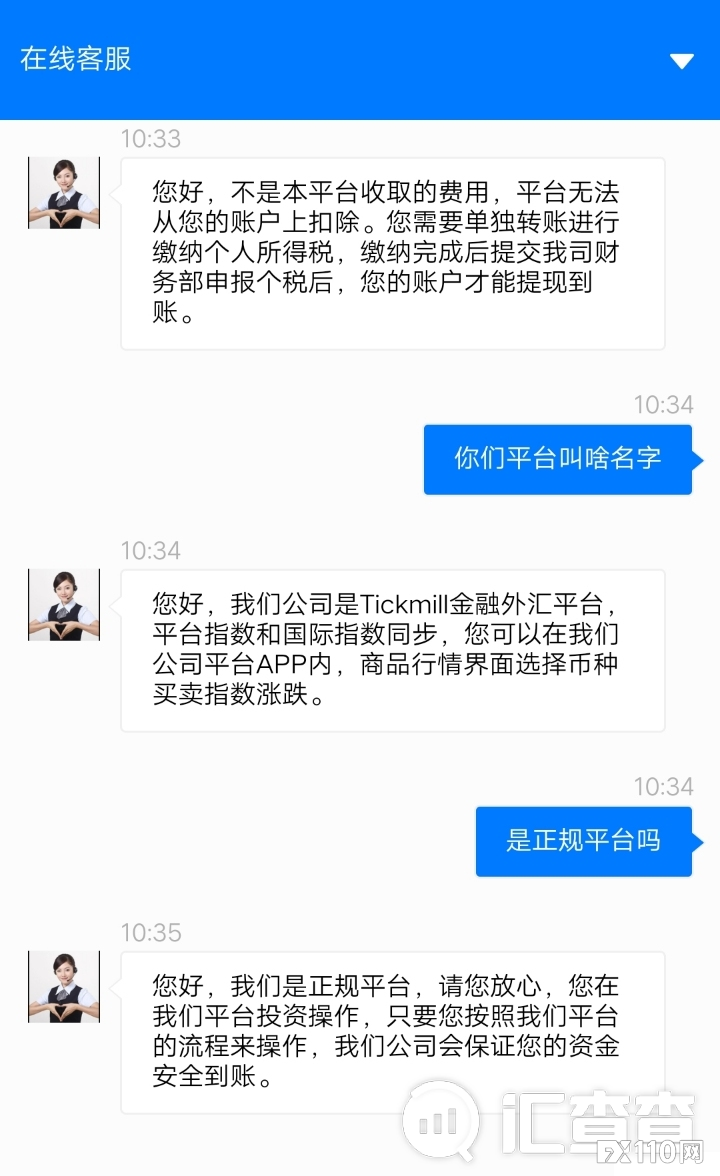The image size is (720, 1176).
Task: Tap the customer service agent avatar beside the 10:33 message
Action: 63,193
